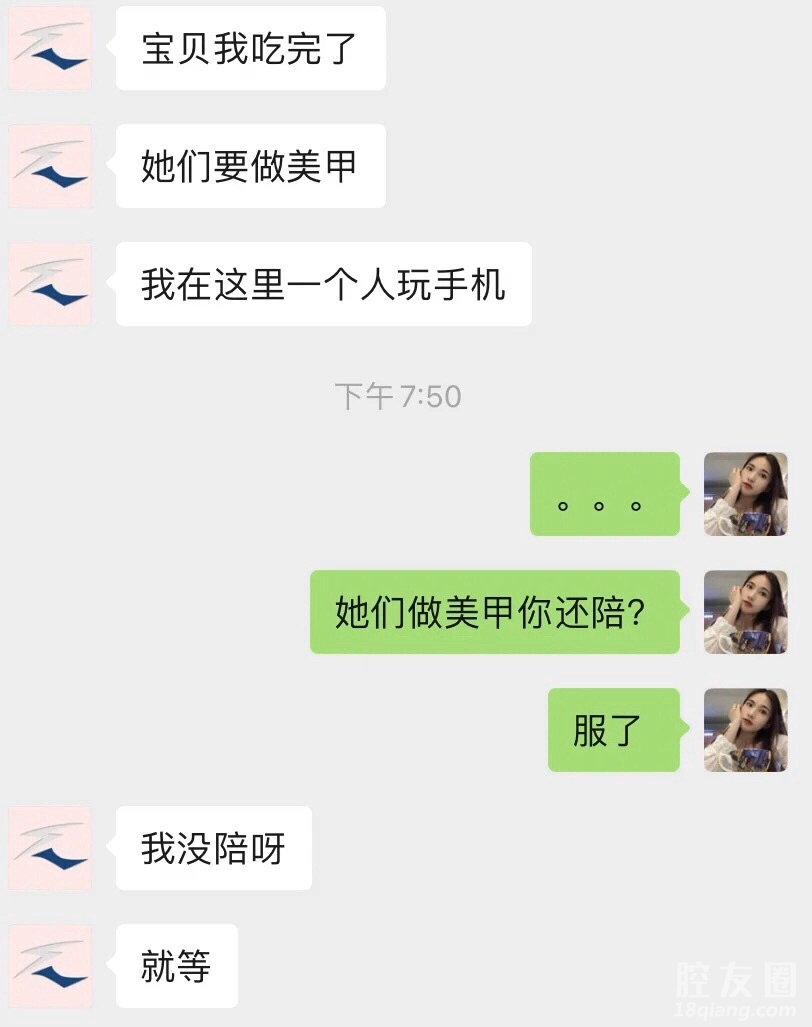Open sender's avatar beside 宝贝我吃完了
This screenshot has height=1027, width=812.
50,49
